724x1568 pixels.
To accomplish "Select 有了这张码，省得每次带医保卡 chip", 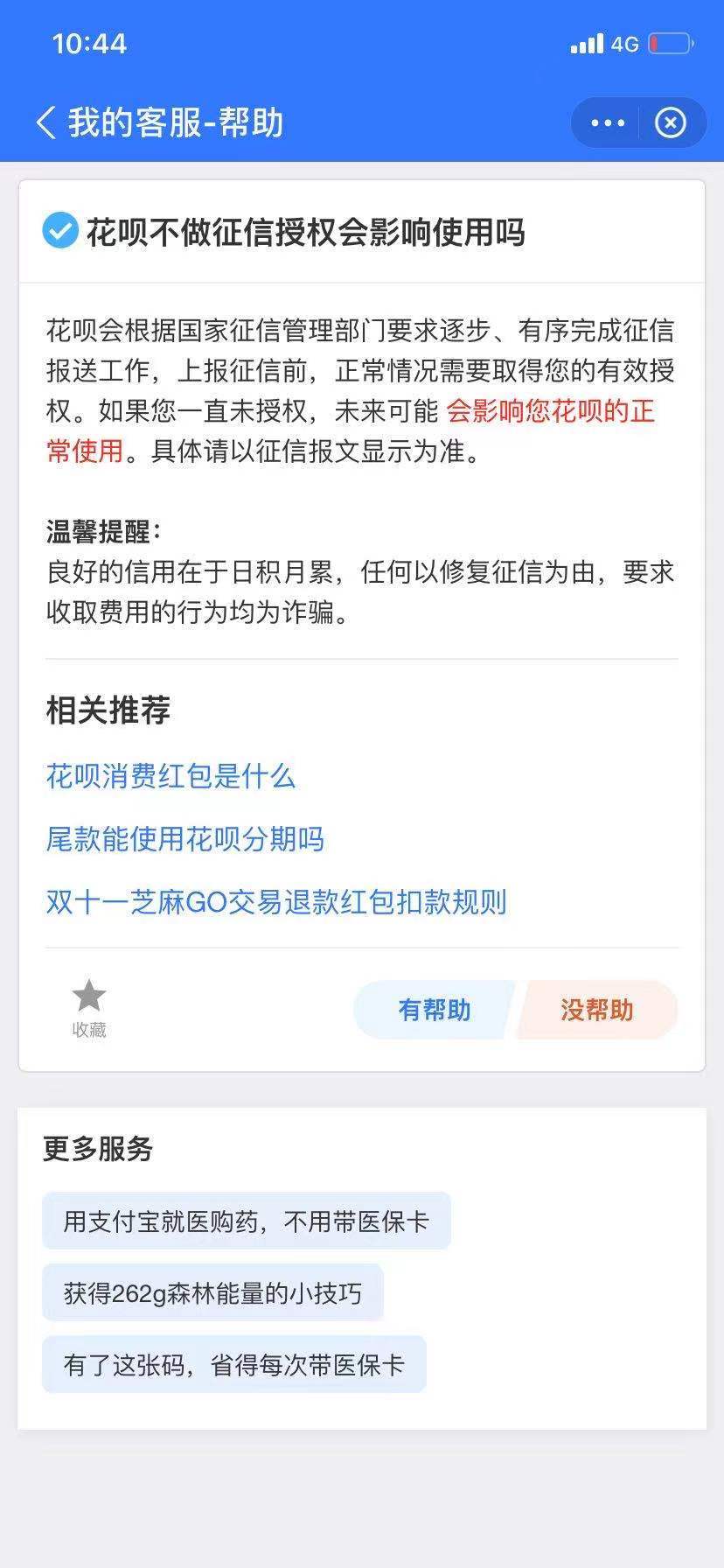I will tap(233, 1364).
